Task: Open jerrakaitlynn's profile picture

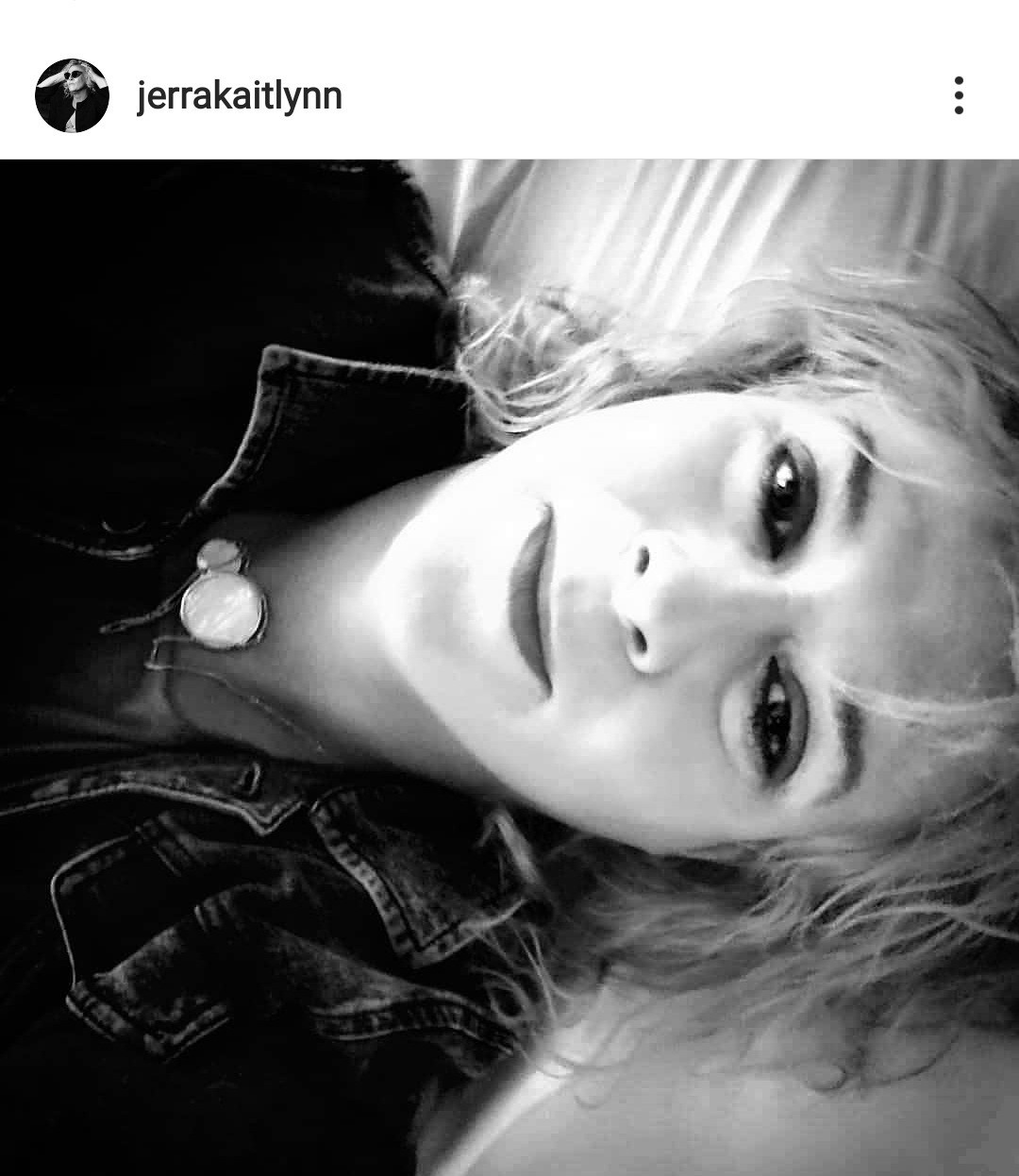Action: click(x=73, y=95)
